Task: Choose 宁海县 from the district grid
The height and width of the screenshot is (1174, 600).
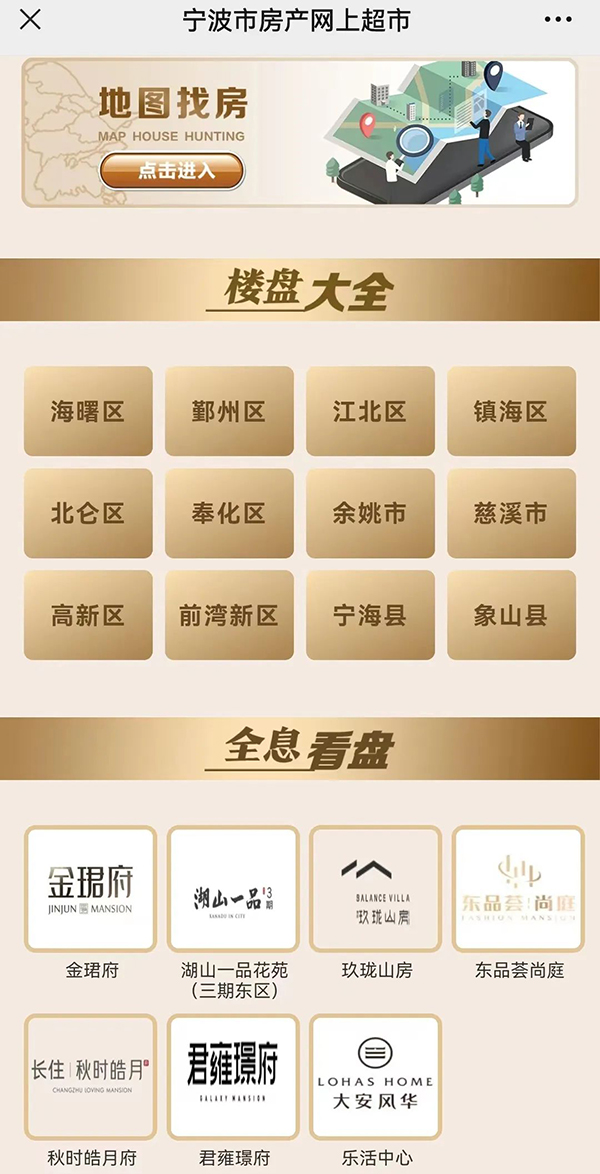Action: click(x=370, y=615)
